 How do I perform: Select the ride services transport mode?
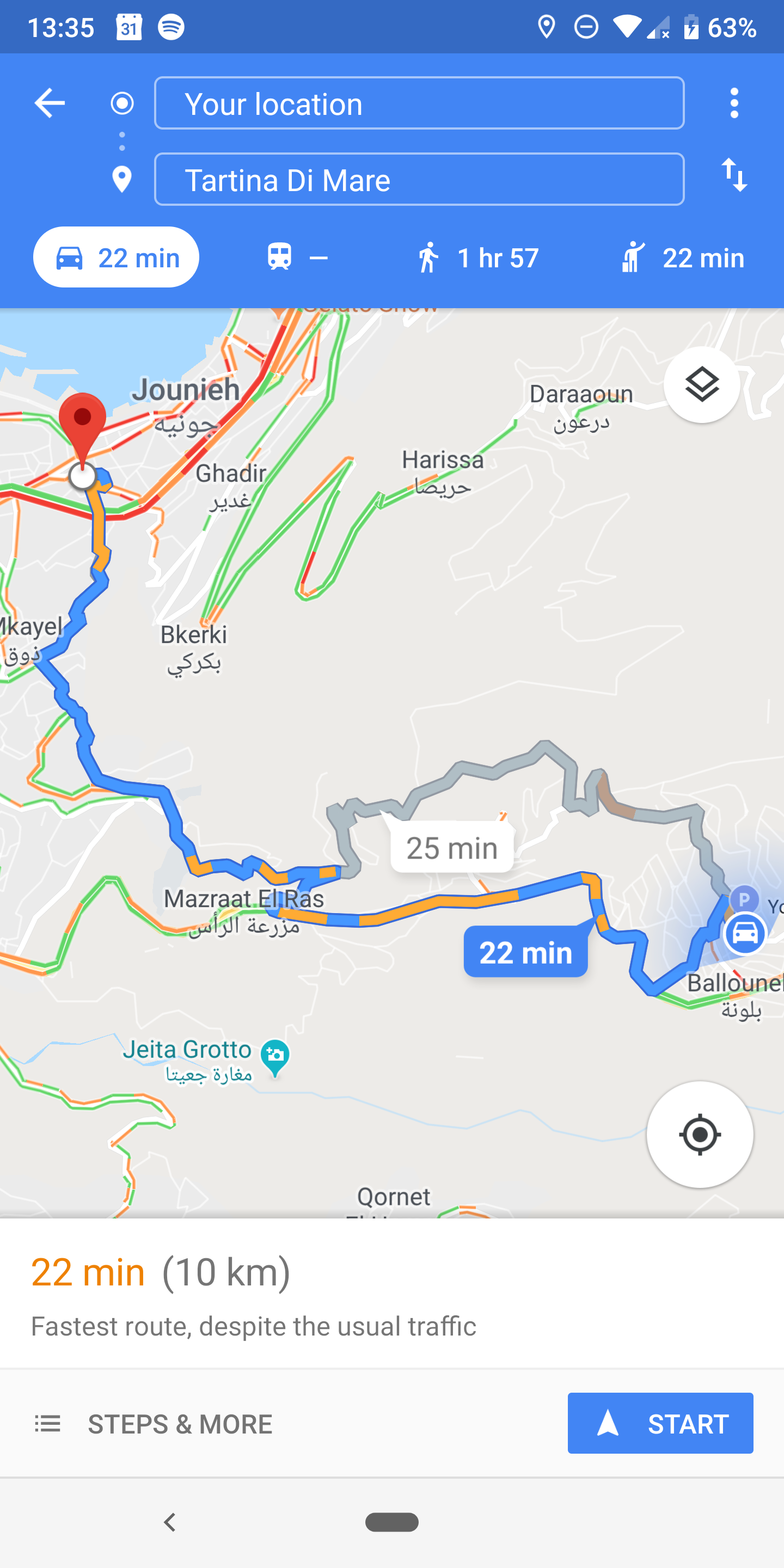683,256
